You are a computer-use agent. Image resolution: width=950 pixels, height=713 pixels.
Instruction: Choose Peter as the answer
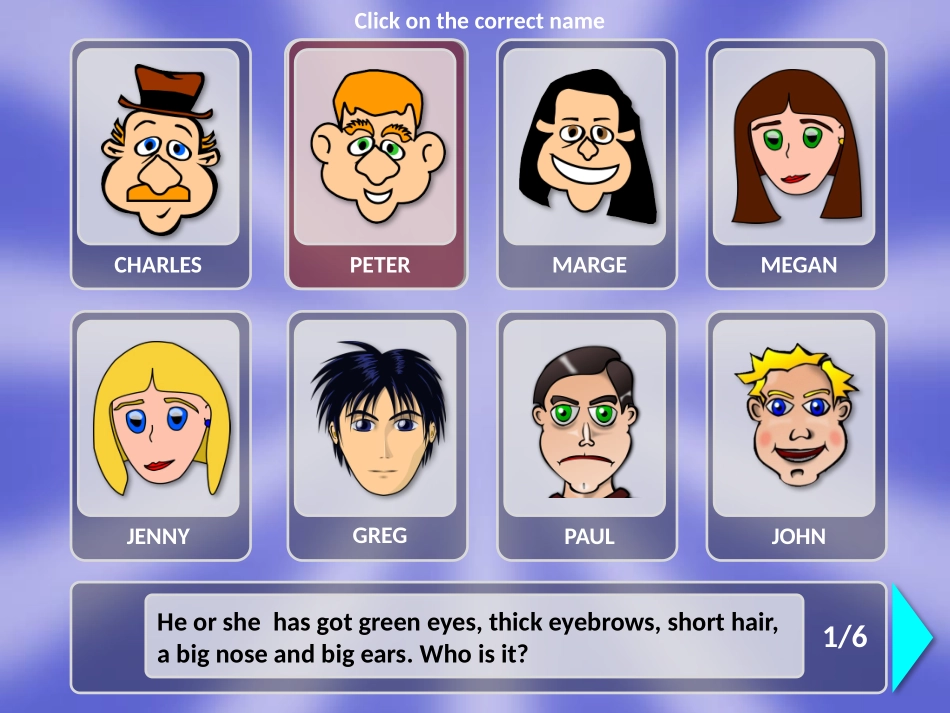tap(376, 165)
